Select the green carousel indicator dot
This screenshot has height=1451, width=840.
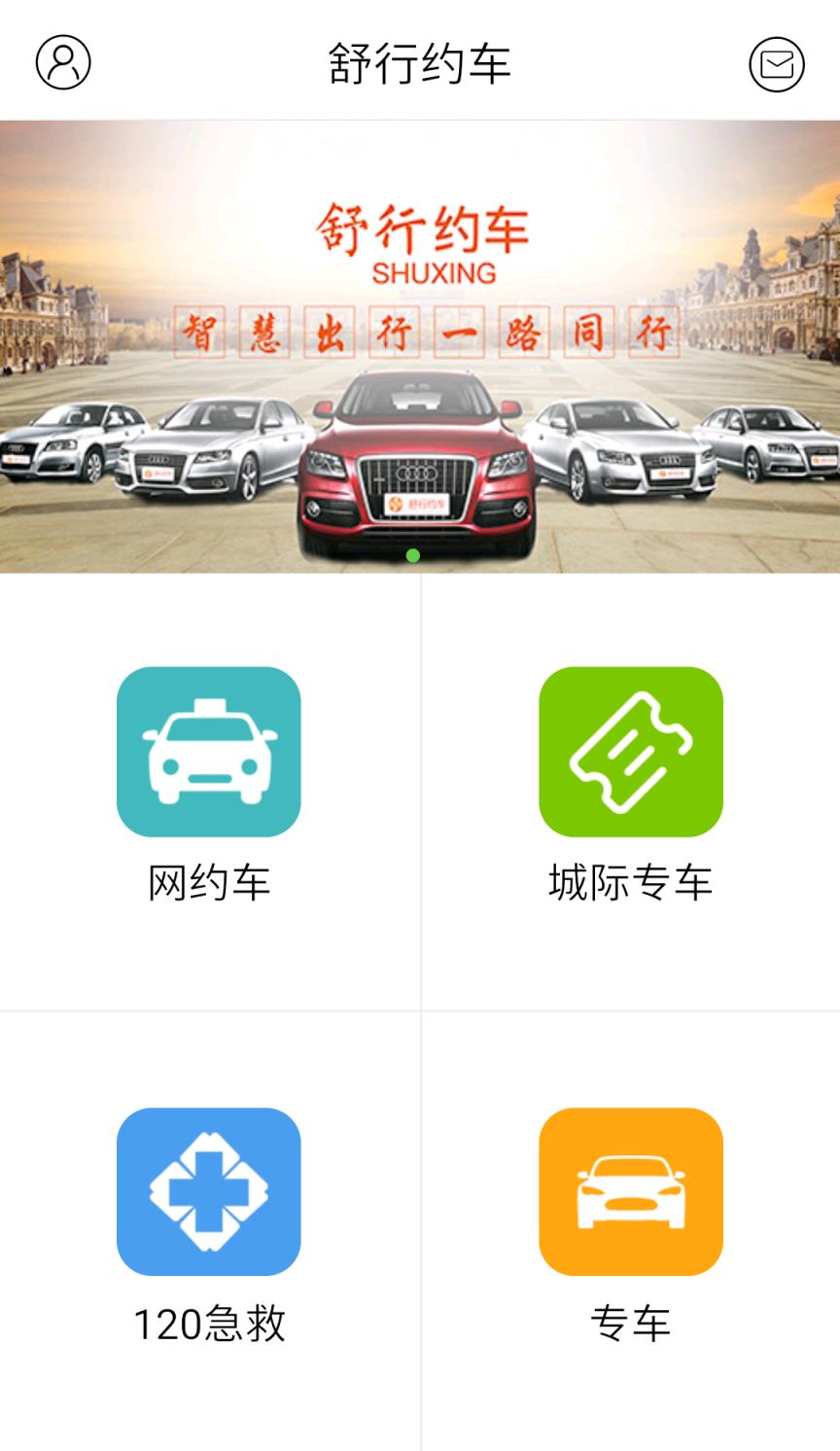(414, 553)
